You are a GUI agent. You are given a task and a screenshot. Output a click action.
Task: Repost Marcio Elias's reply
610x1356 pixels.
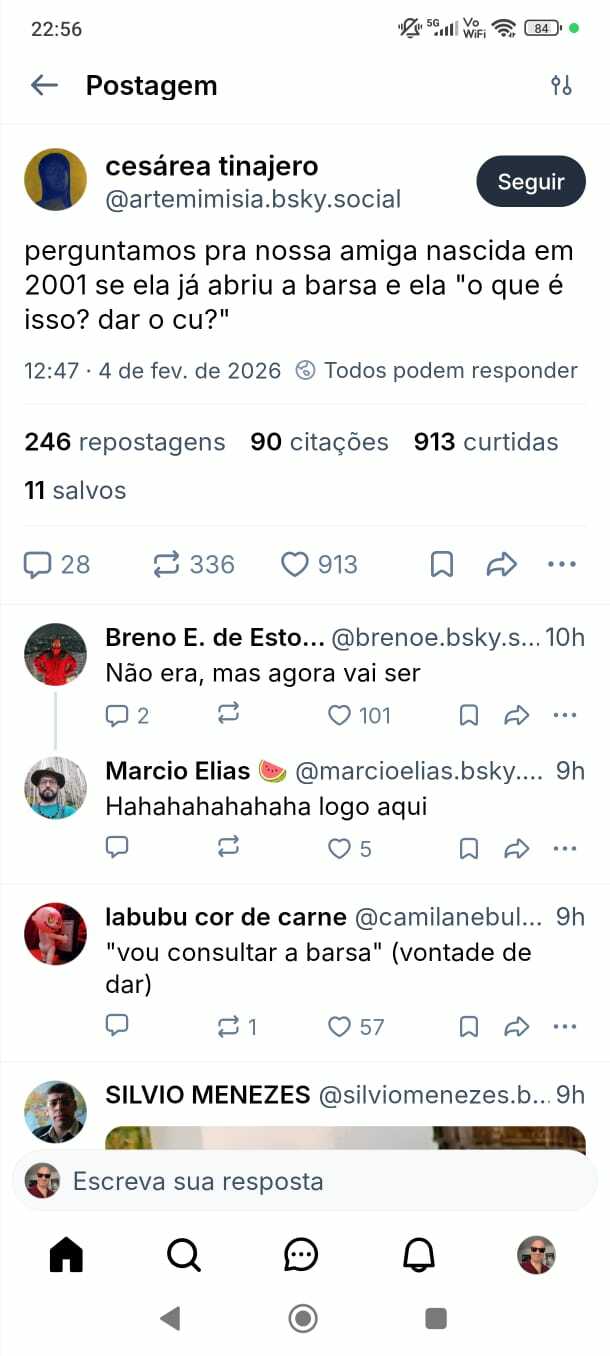click(228, 848)
